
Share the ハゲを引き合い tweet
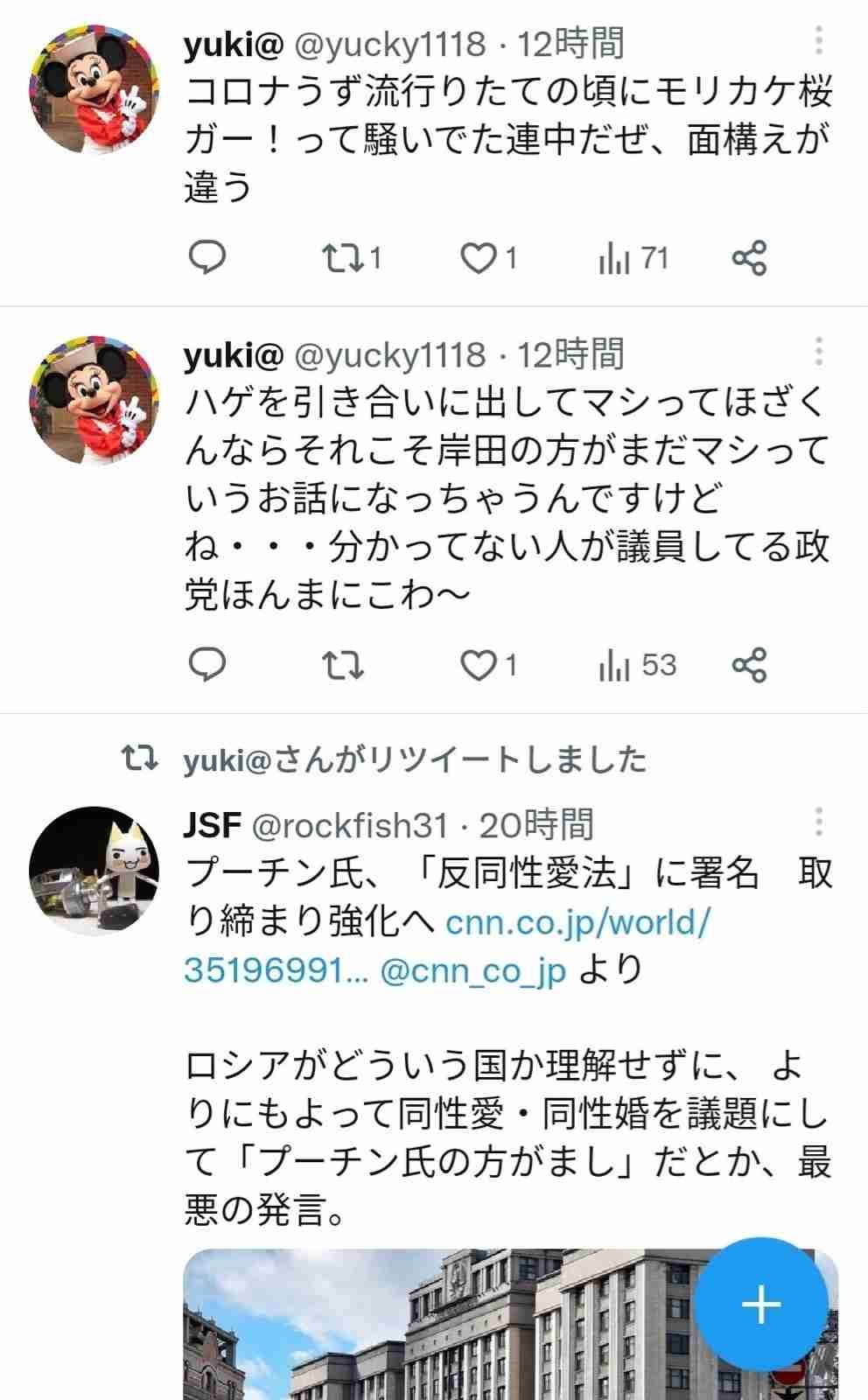(x=749, y=665)
